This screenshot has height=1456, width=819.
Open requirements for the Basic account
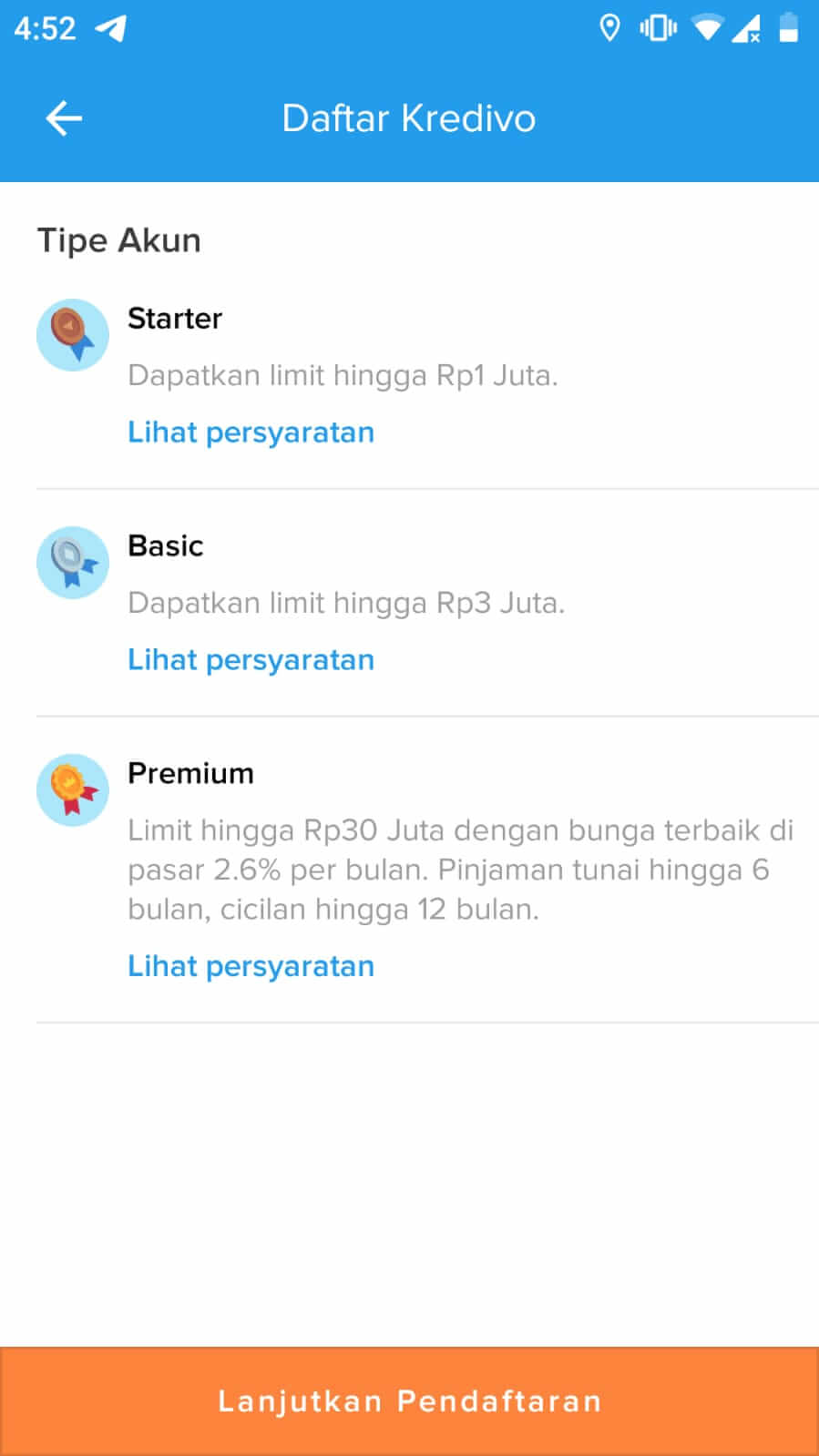tap(251, 659)
